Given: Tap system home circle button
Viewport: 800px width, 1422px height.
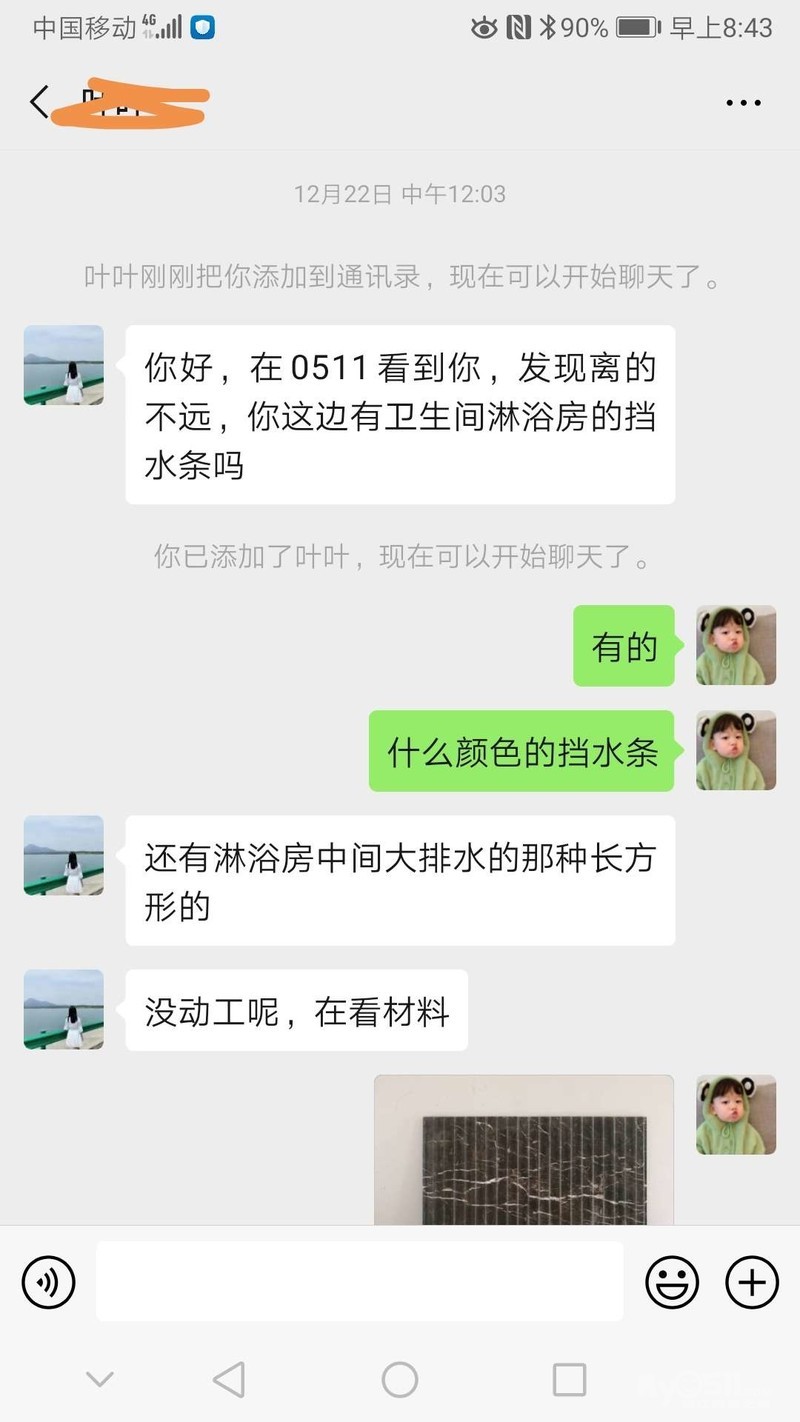Looking at the screenshot, I should tap(400, 1380).
